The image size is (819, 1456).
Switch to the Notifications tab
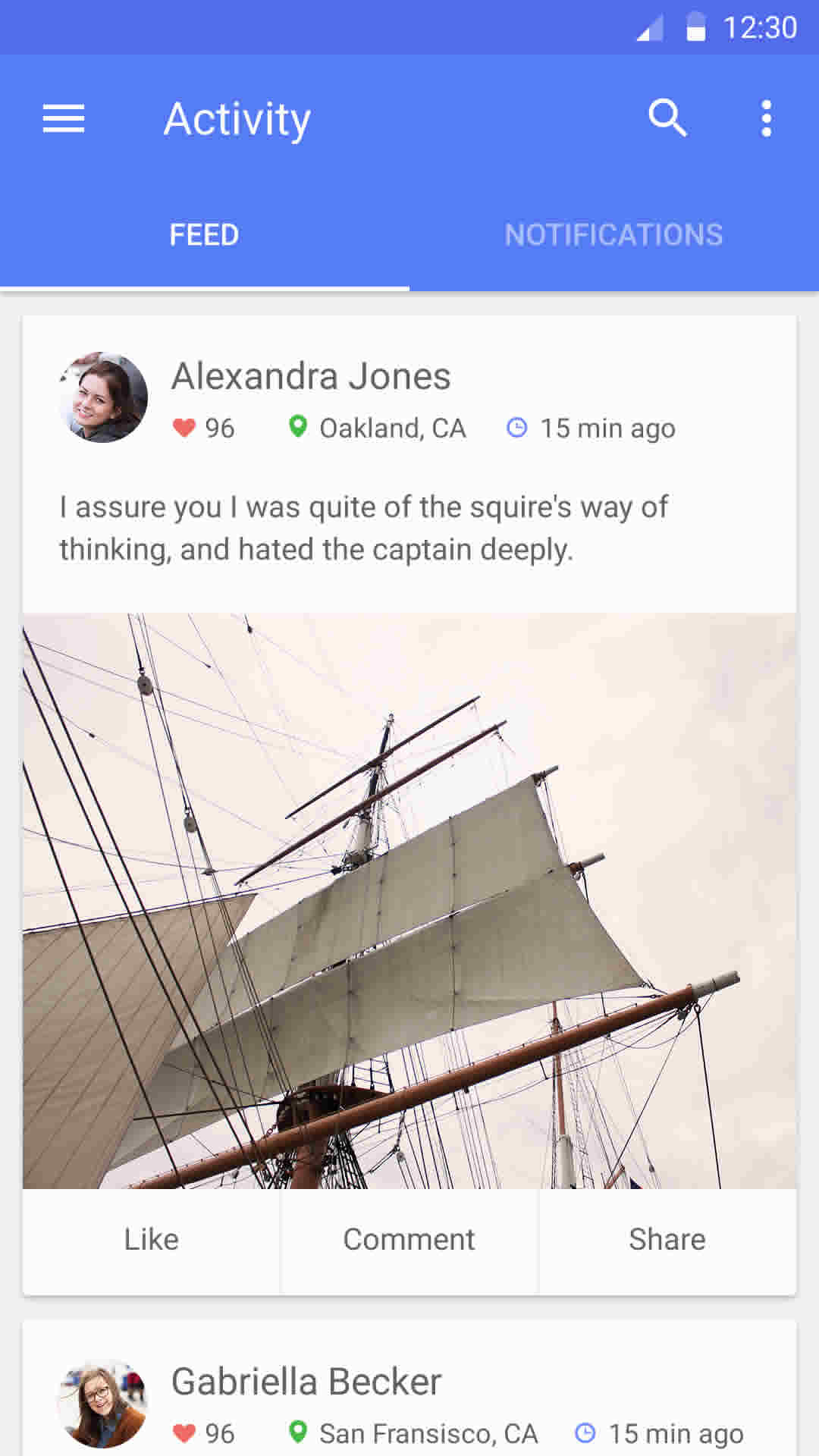point(614,235)
